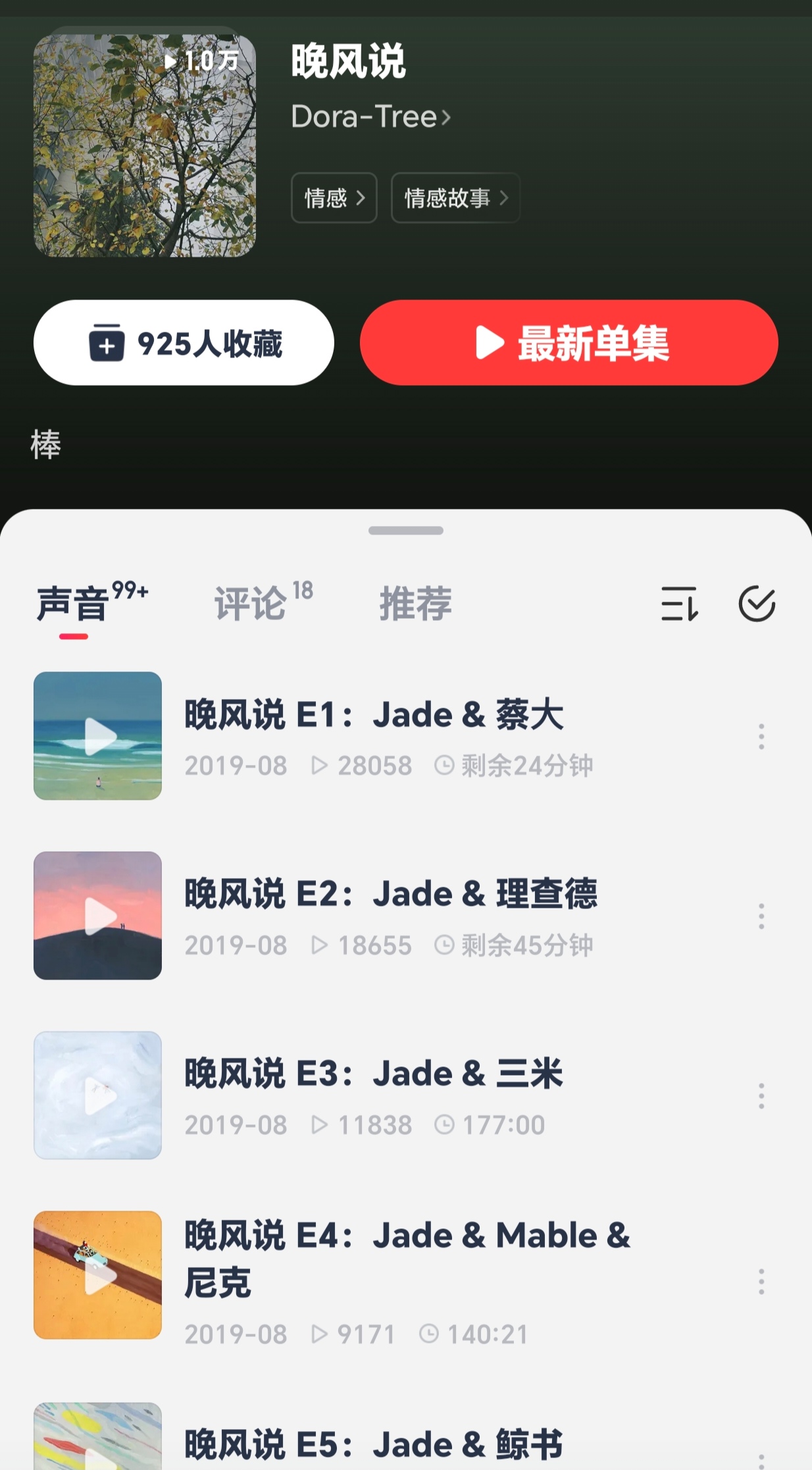Screen dimensions: 812x1470
Task: Add album to favorites via 925人收藏
Action: [x=184, y=343]
